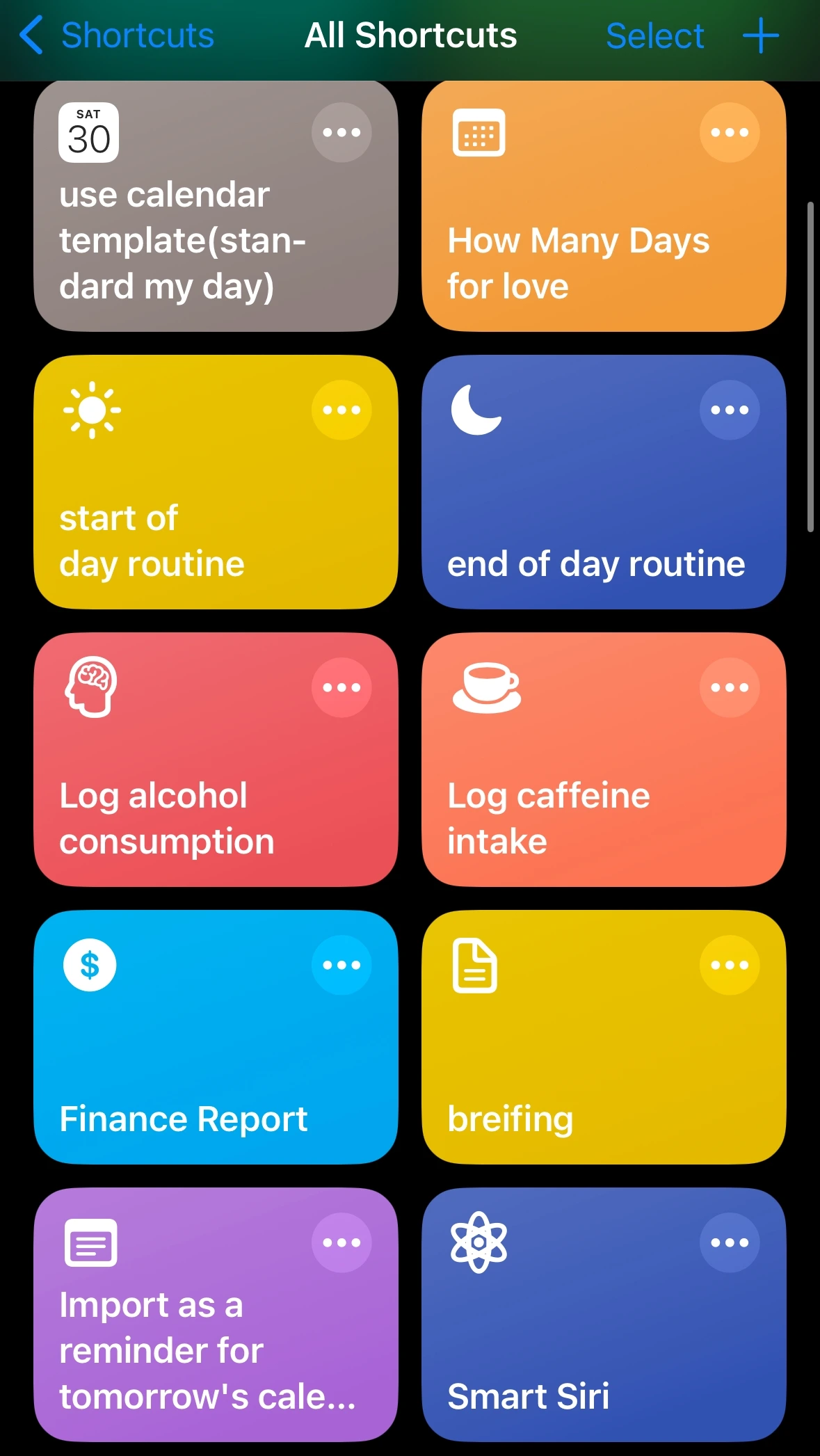Open options for How Many Days for love
Screen dimensions: 820x1456
point(729,132)
